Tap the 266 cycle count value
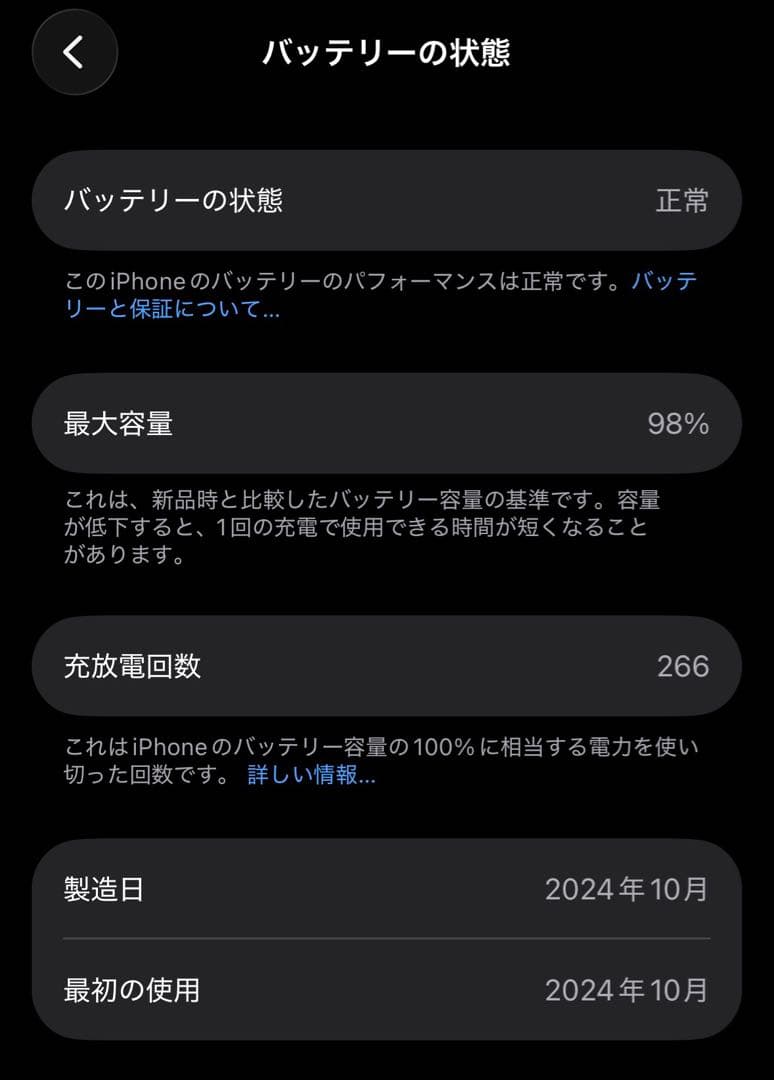 point(692,666)
